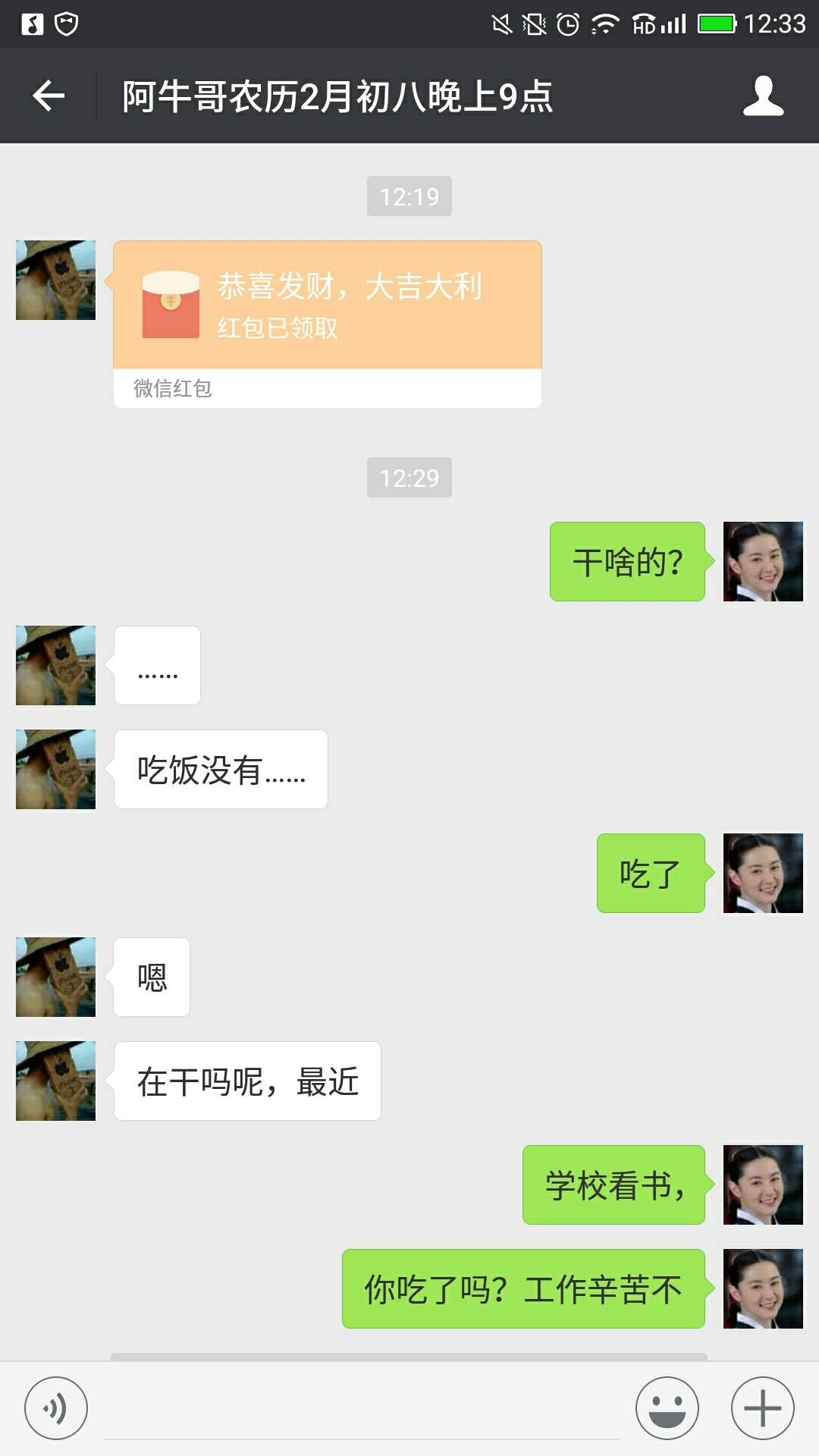
Task: Tap the 学校看书 green message bubble
Action: coord(614,1185)
